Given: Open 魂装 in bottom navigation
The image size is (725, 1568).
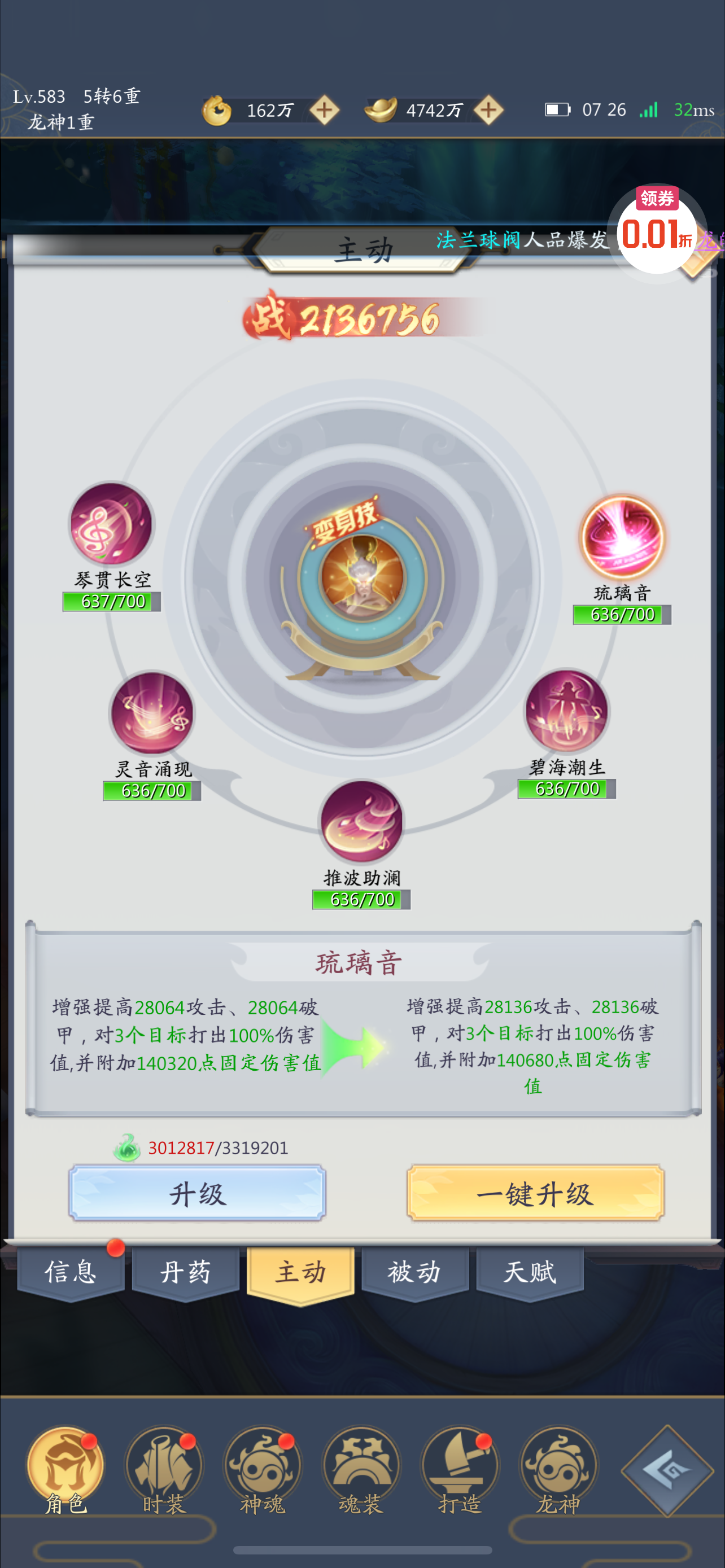Looking at the screenshot, I should point(361,1470).
